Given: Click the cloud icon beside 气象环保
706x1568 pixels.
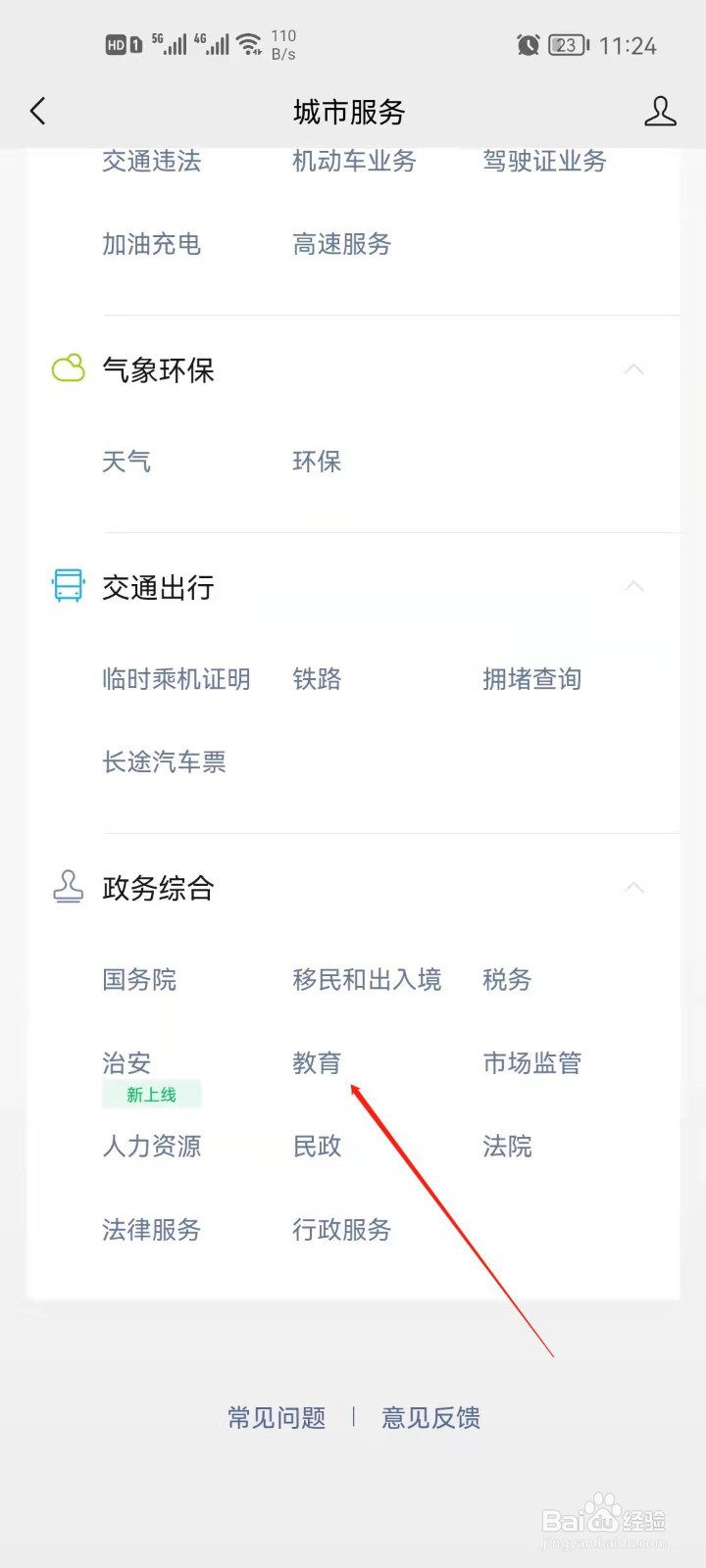Looking at the screenshot, I should pyautogui.click(x=67, y=369).
